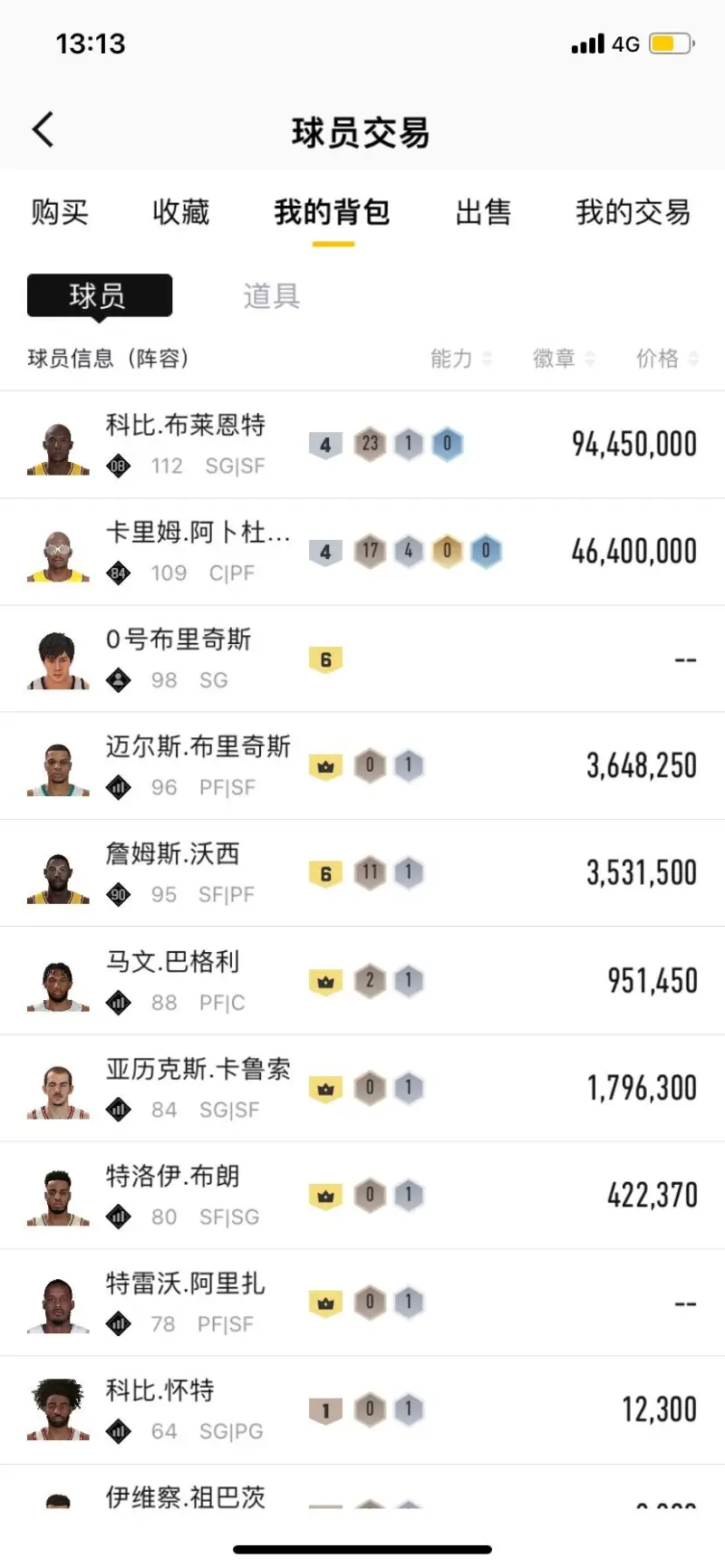This screenshot has width=725, height=1568.
Task: Select the 我的背包 tab
Action: click(332, 212)
